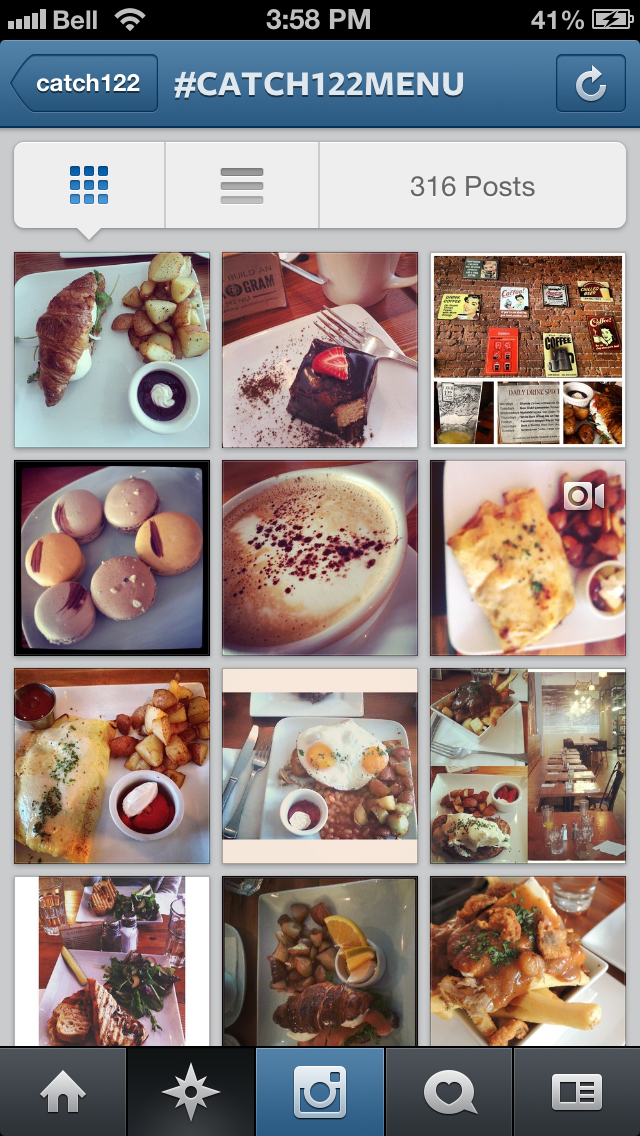Open the poutine fries photo
640x1136 pixels.
pyautogui.click(x=527, y=960)
